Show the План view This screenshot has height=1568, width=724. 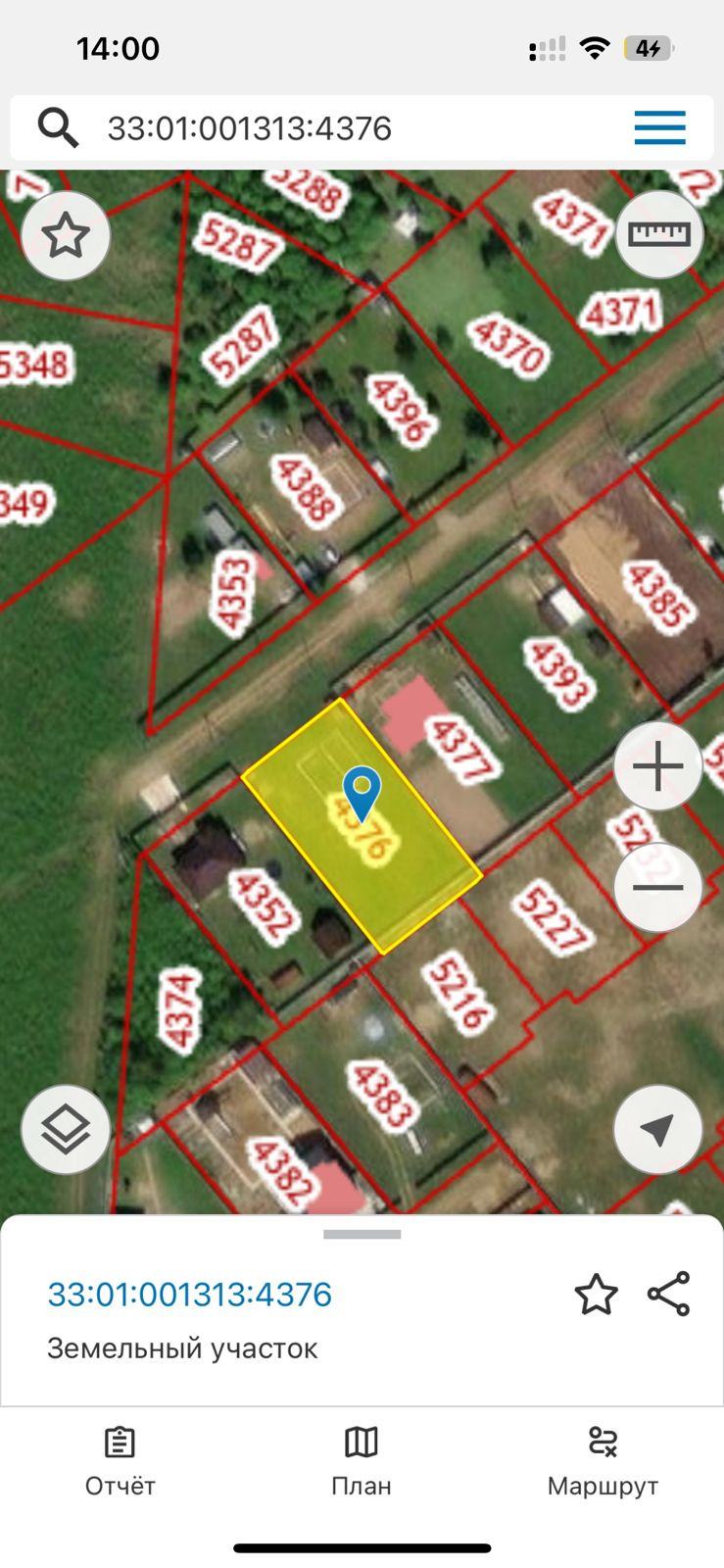point(362,1461)
